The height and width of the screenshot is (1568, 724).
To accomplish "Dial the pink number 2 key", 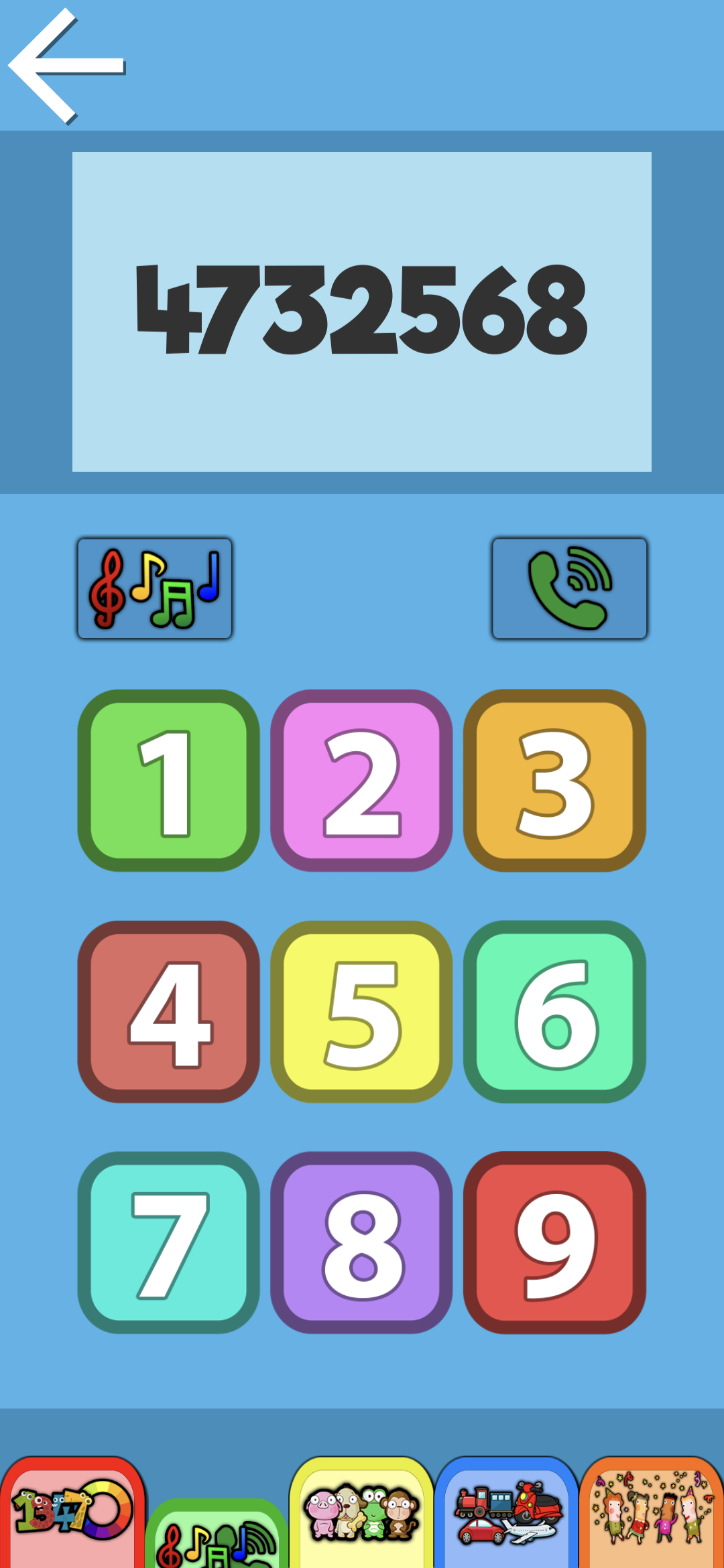I will tap(361, 781).
